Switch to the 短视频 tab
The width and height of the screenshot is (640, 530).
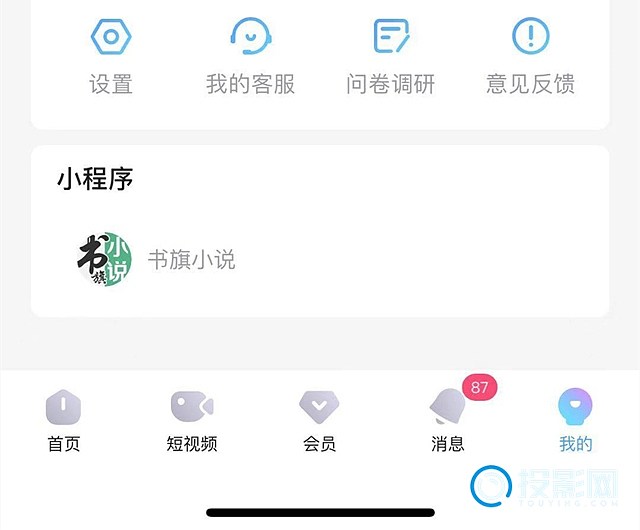(192, 420)
